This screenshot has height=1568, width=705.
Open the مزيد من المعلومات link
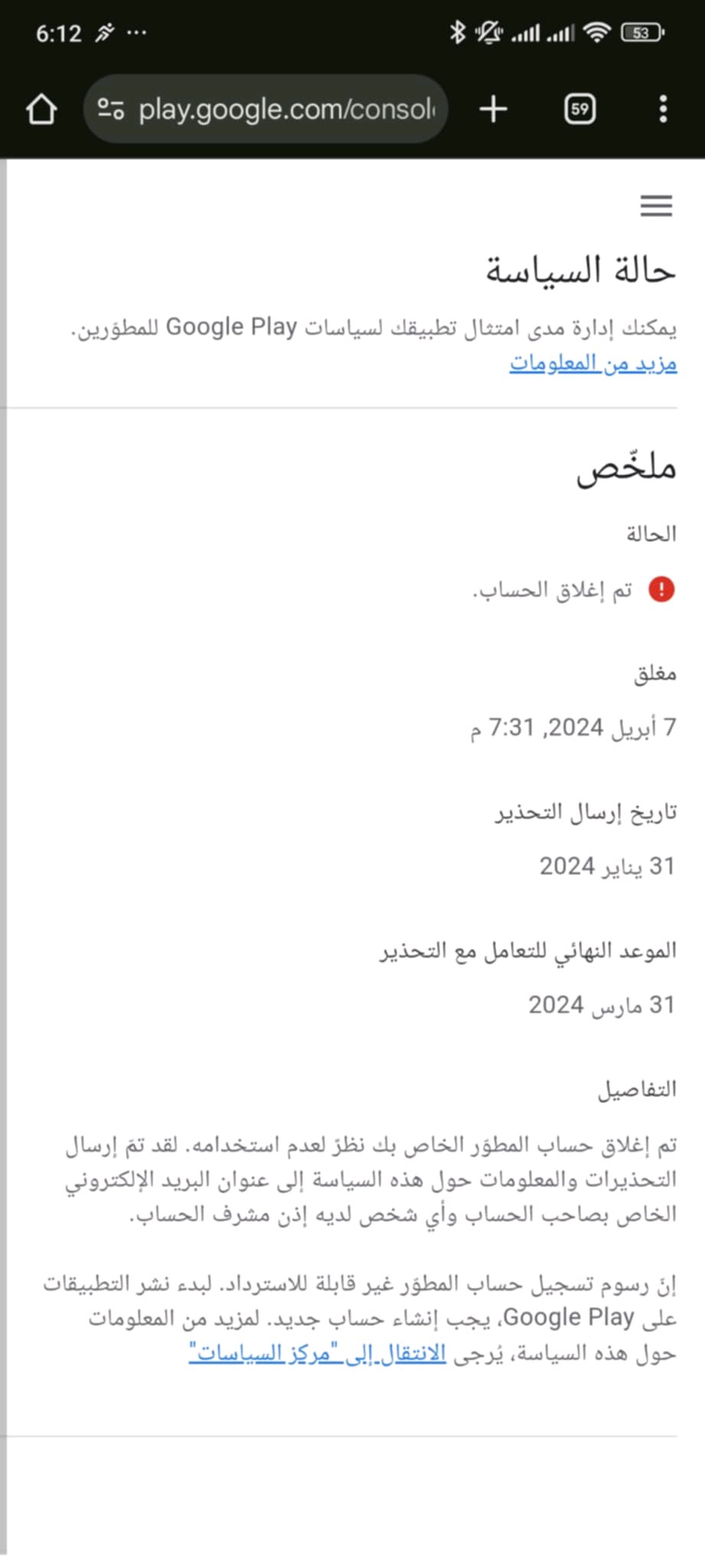[x=593, y=363]
